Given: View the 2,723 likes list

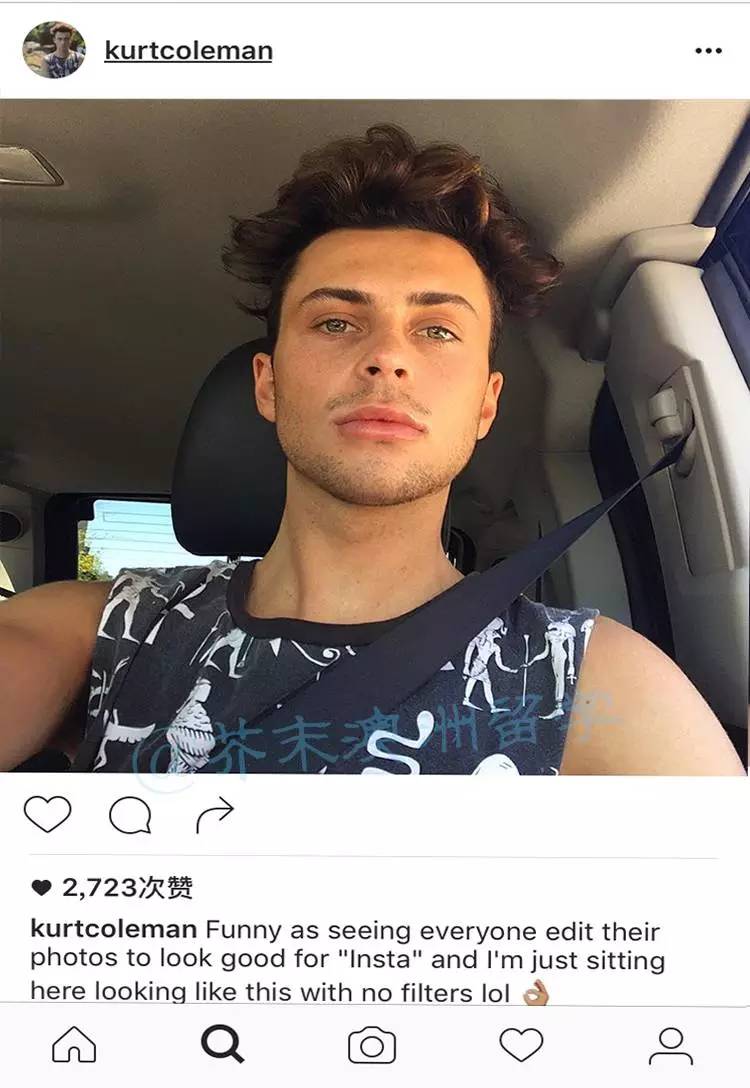Looking at the screenshot, I should [x=113, y=888].
